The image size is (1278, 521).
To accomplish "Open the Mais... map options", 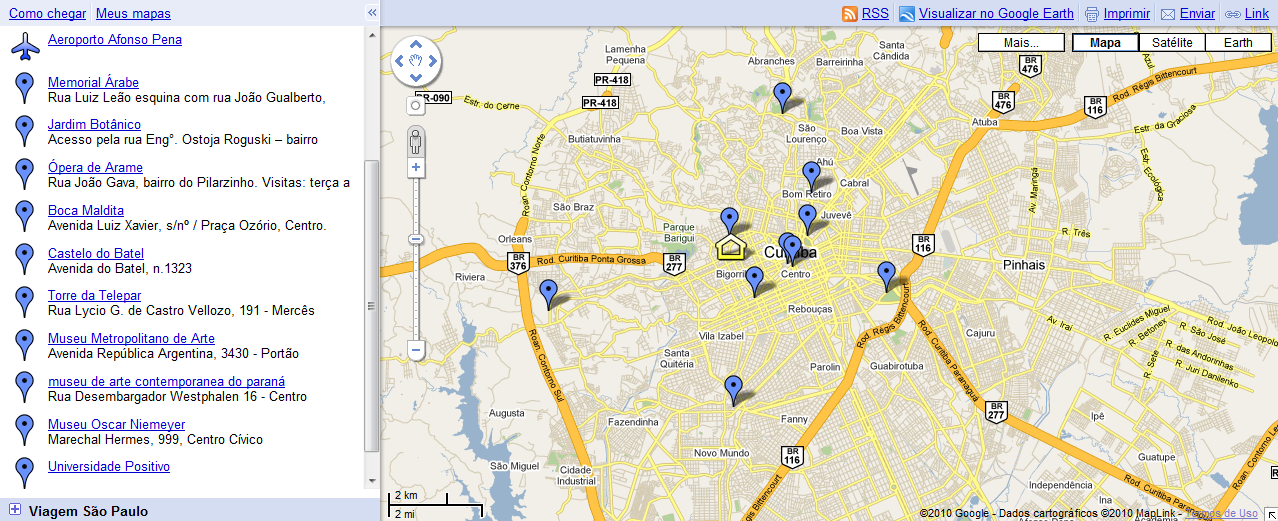I will click(x=1021, y=43).
